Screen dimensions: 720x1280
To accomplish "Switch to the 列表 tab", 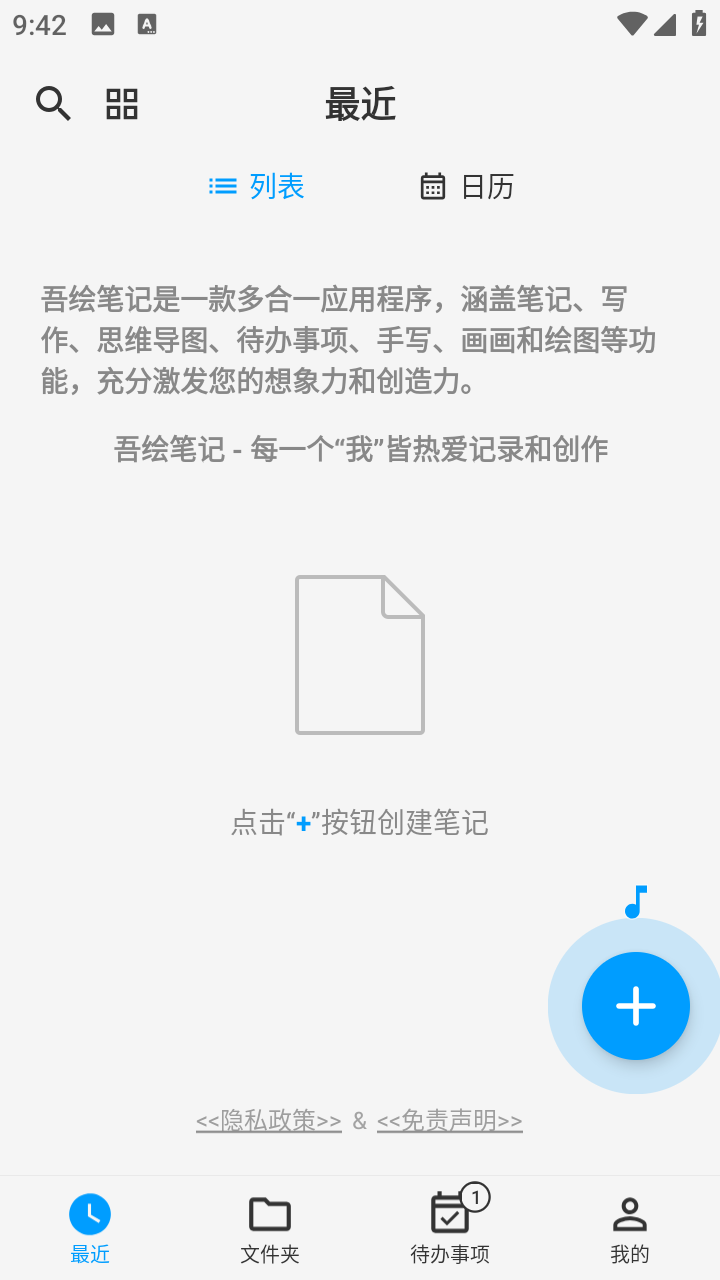I will click(277, 186).
